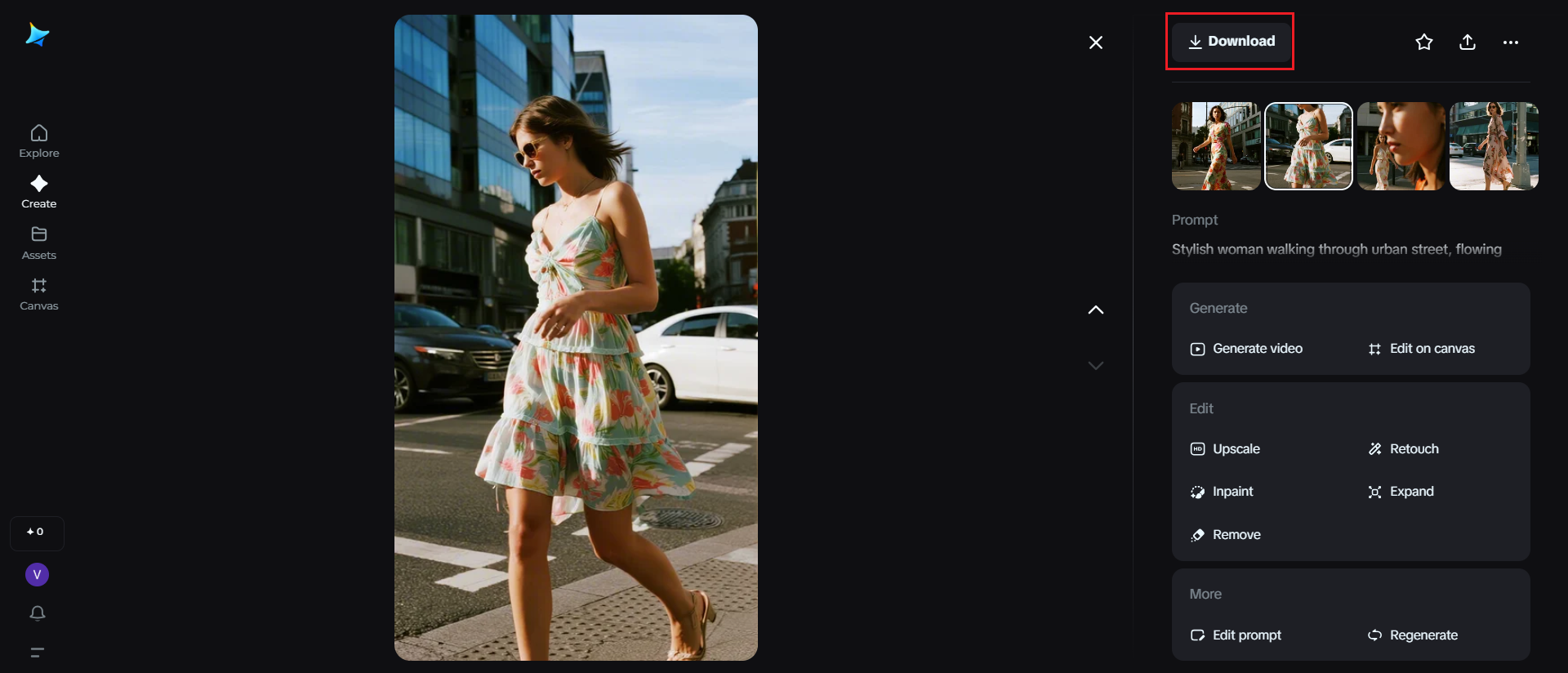
Task: Open the Retouch tool
Action: tap(1403, 449)
